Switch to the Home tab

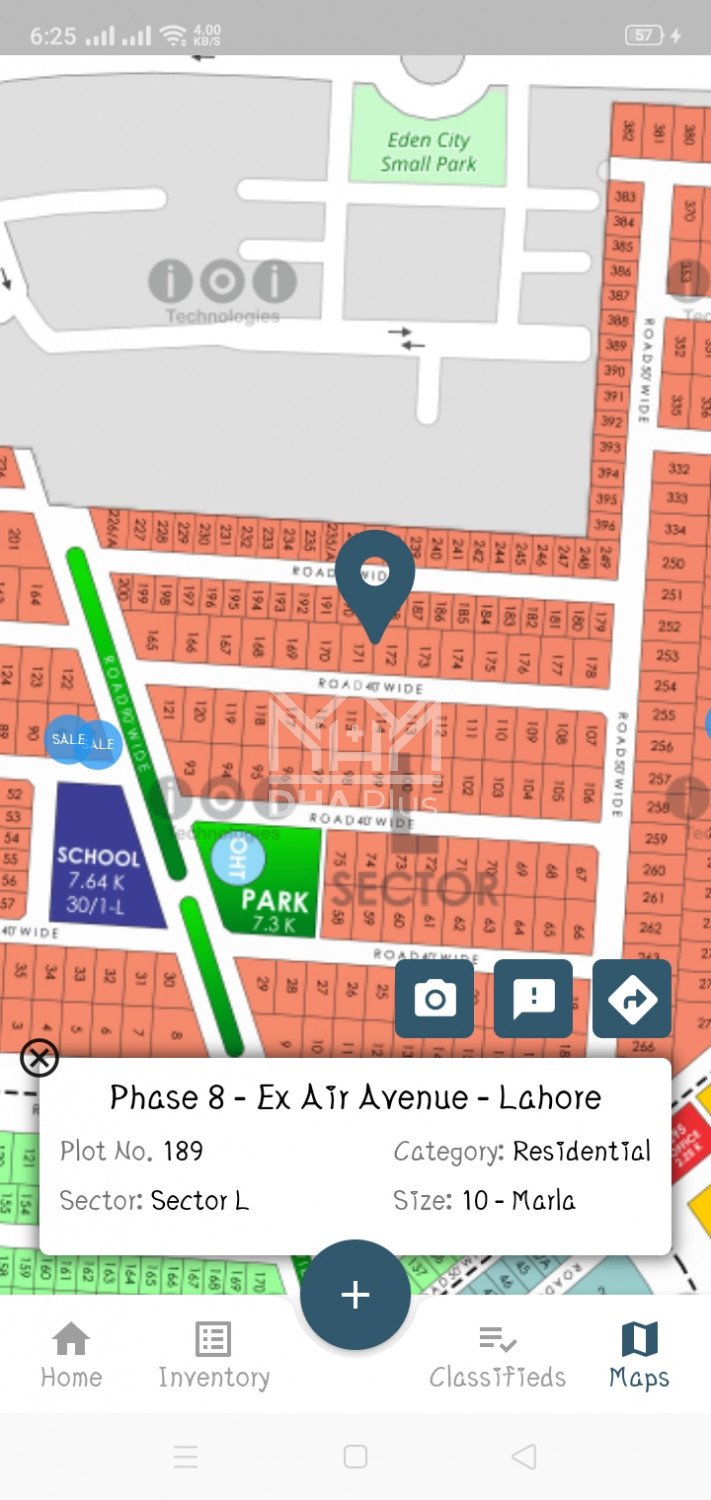tap(71, 1355)
